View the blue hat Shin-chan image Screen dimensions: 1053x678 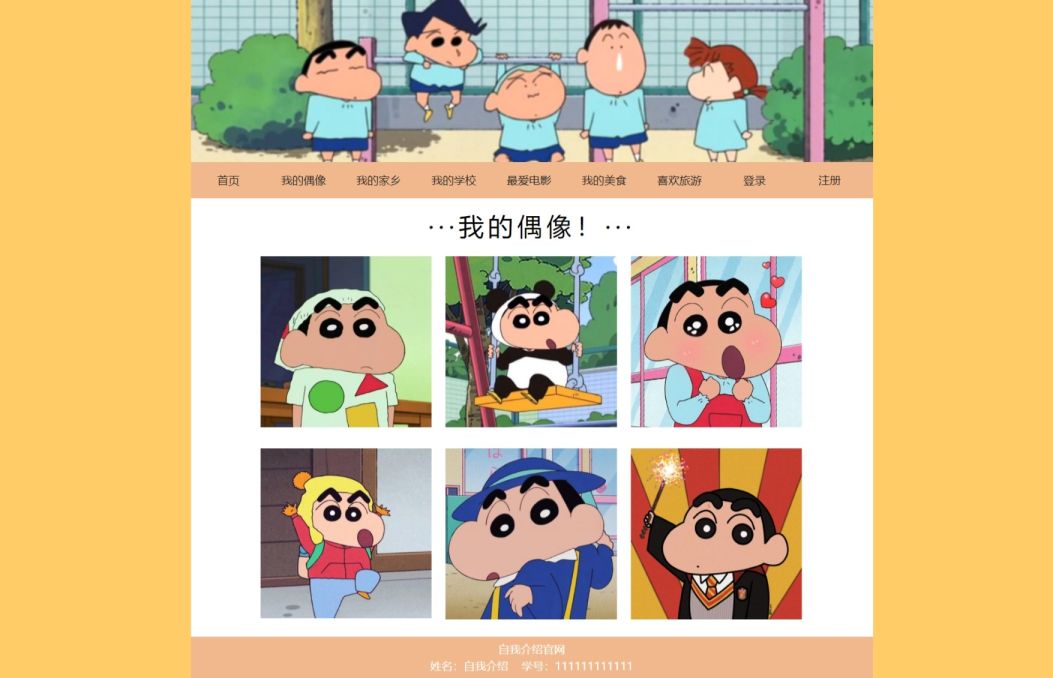(531, 533)
